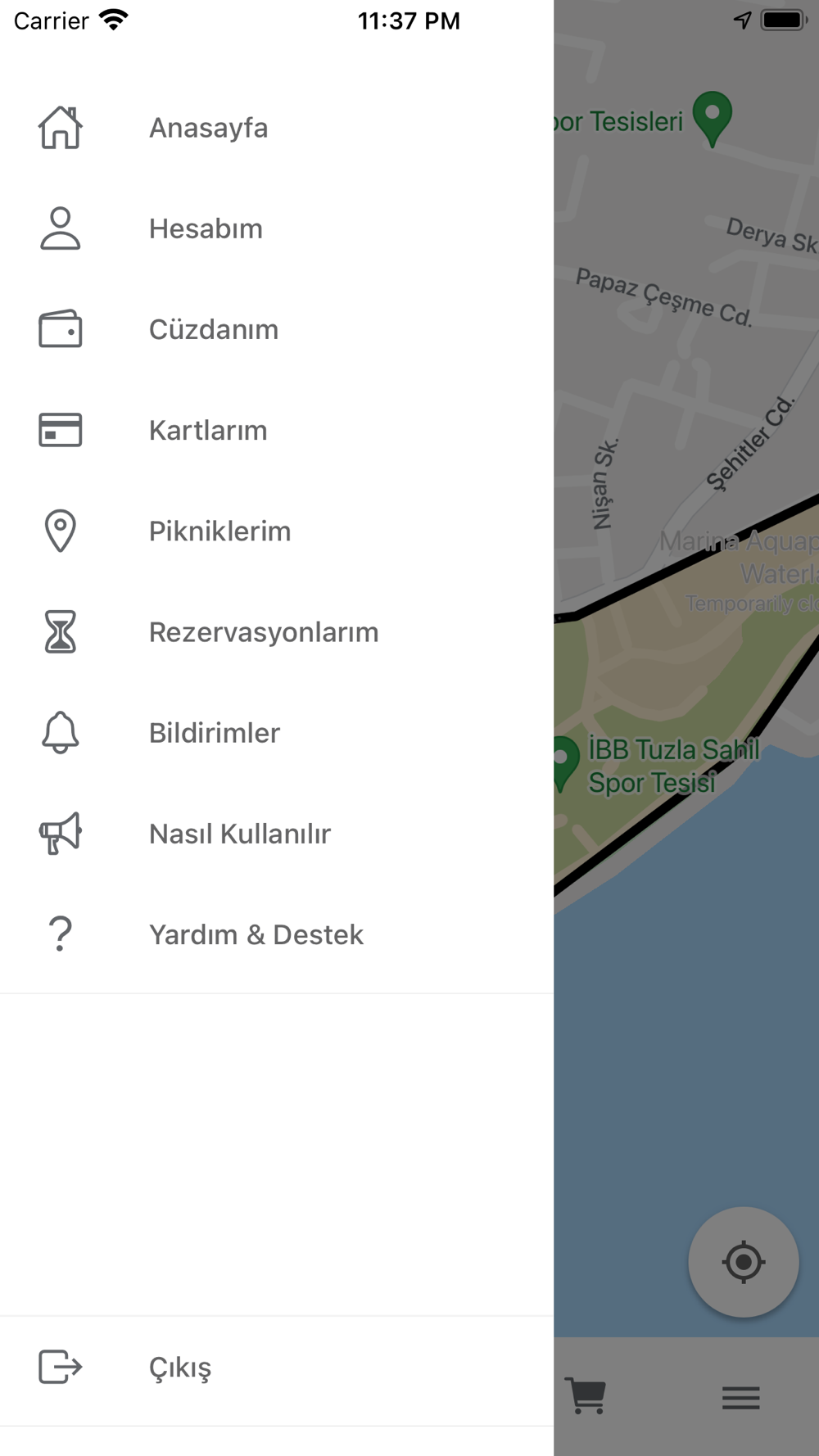Open Bildirimler notifications
The height and width of the screenshot is (1456, 819).
(277, 732)
